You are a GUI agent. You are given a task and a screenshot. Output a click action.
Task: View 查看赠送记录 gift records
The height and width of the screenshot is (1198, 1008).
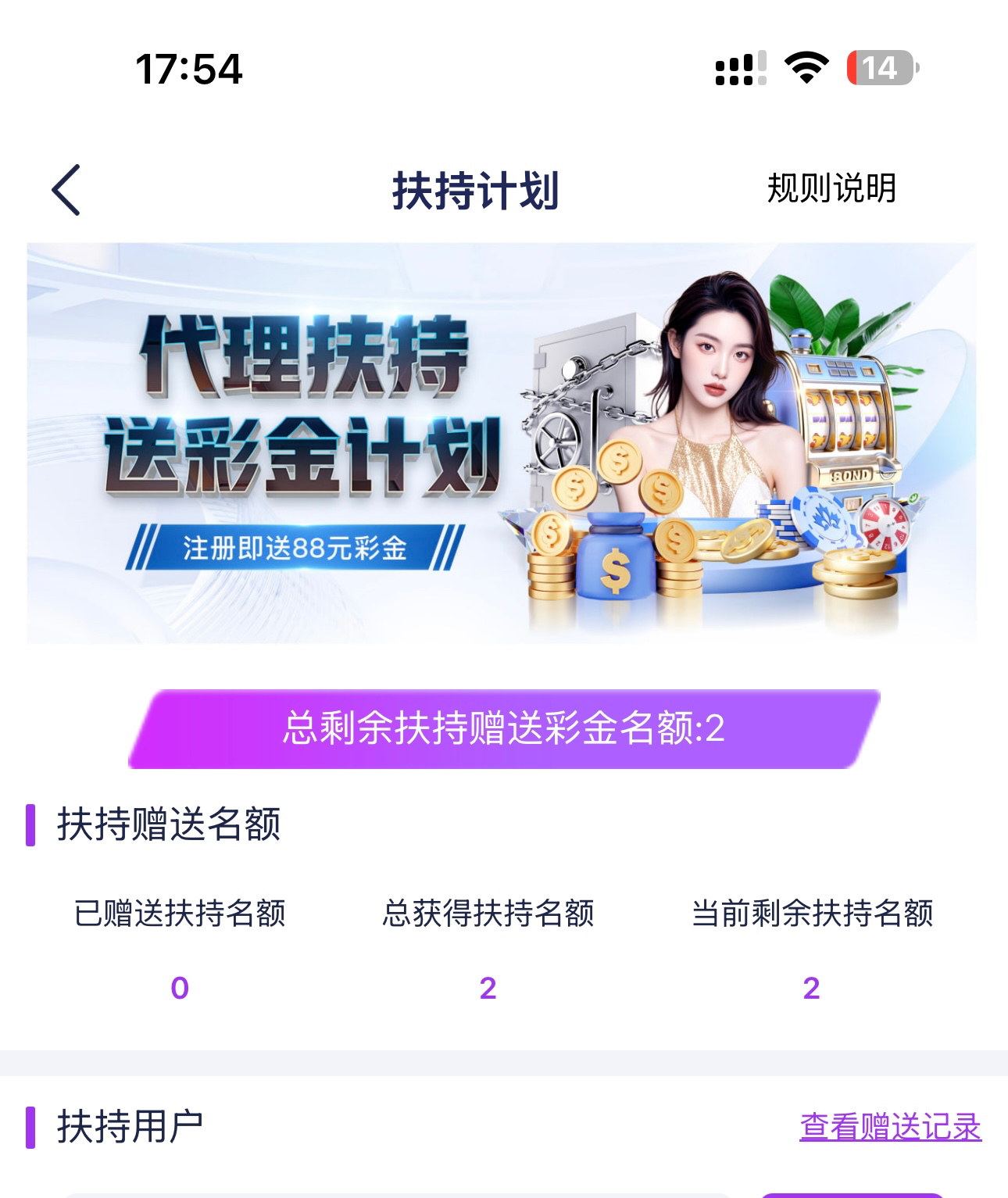(x=890, y=1127)
